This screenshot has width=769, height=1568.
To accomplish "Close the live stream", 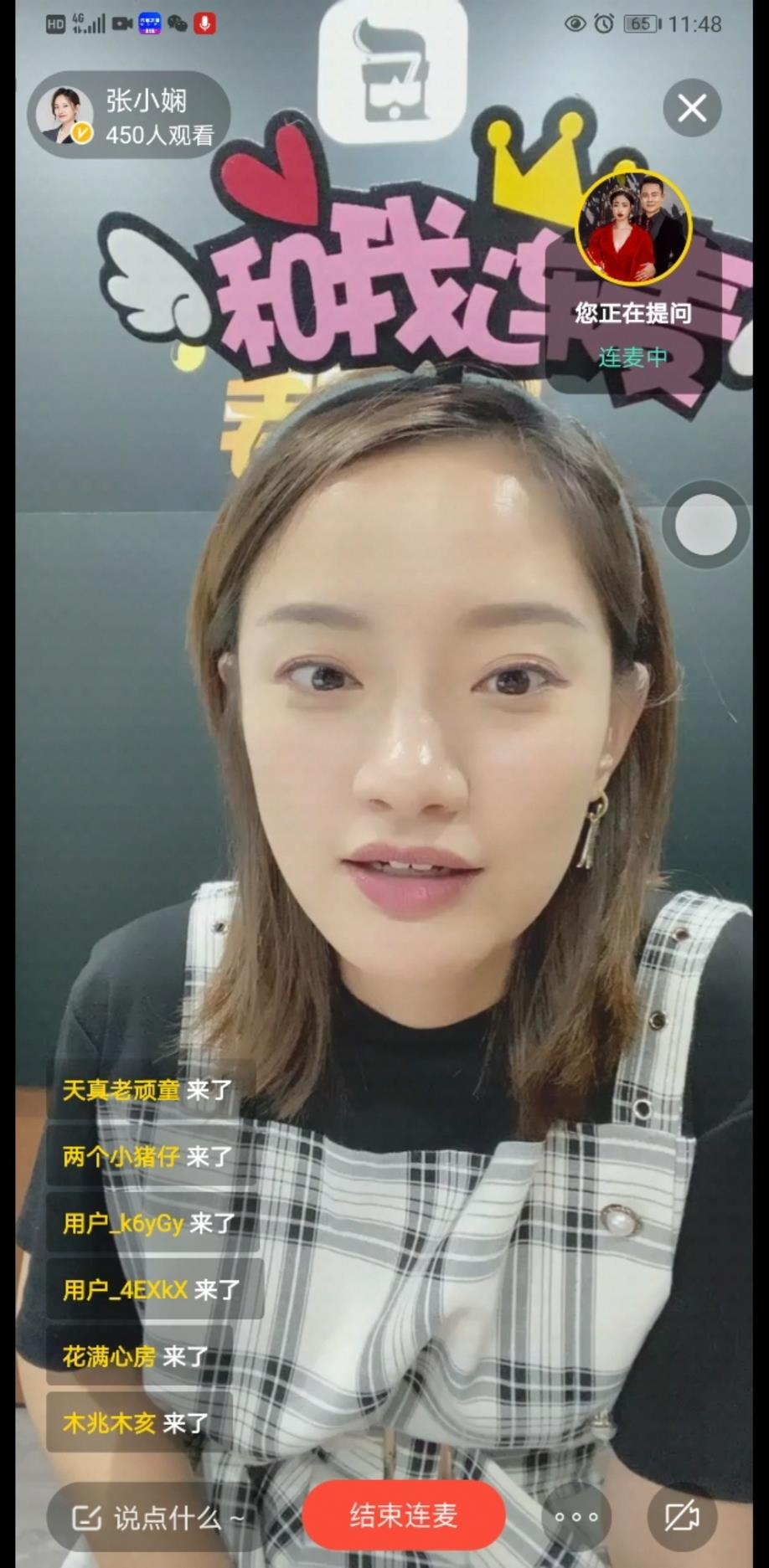I will pyautogui.click(x=692, y=108).
